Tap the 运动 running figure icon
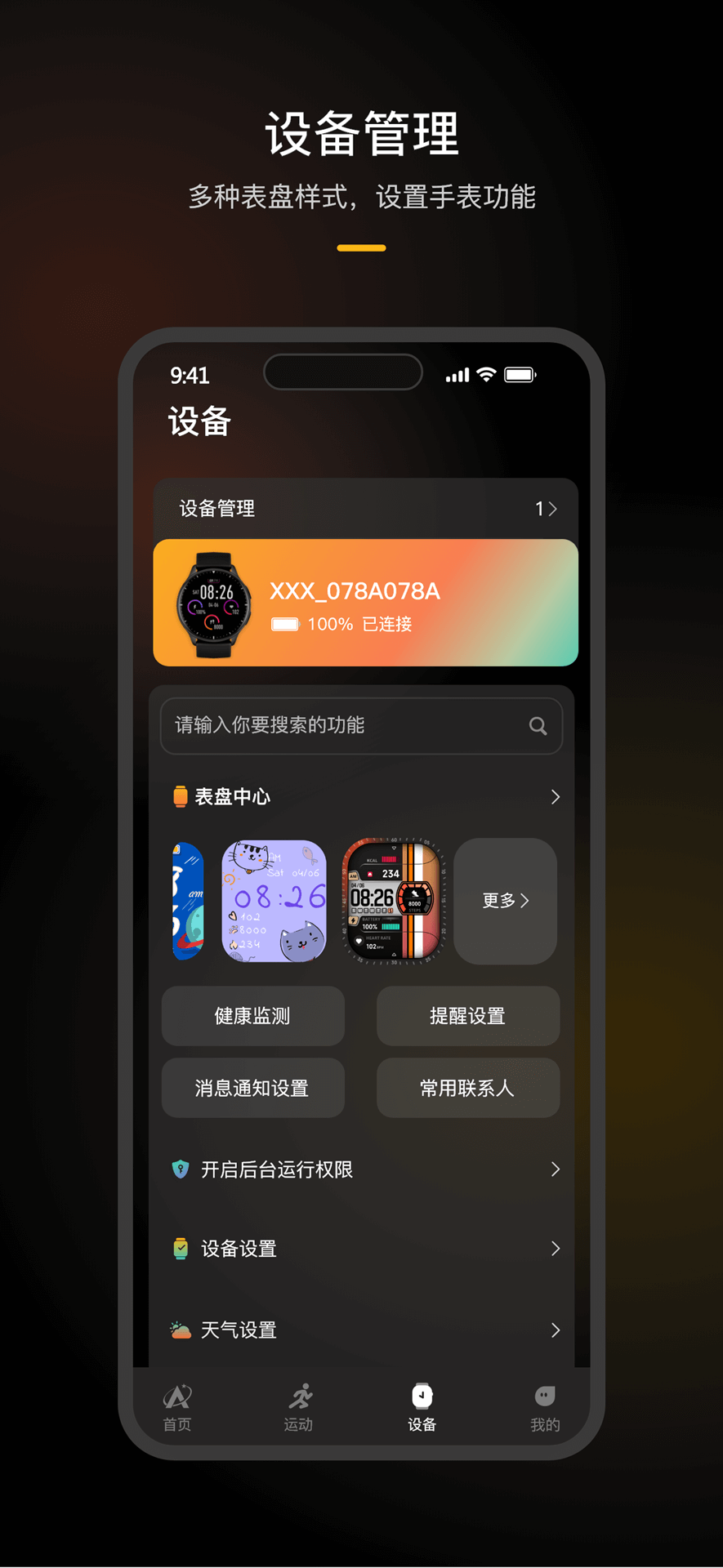Screen dimensions: 723x1568 [x=298, y=1396]
